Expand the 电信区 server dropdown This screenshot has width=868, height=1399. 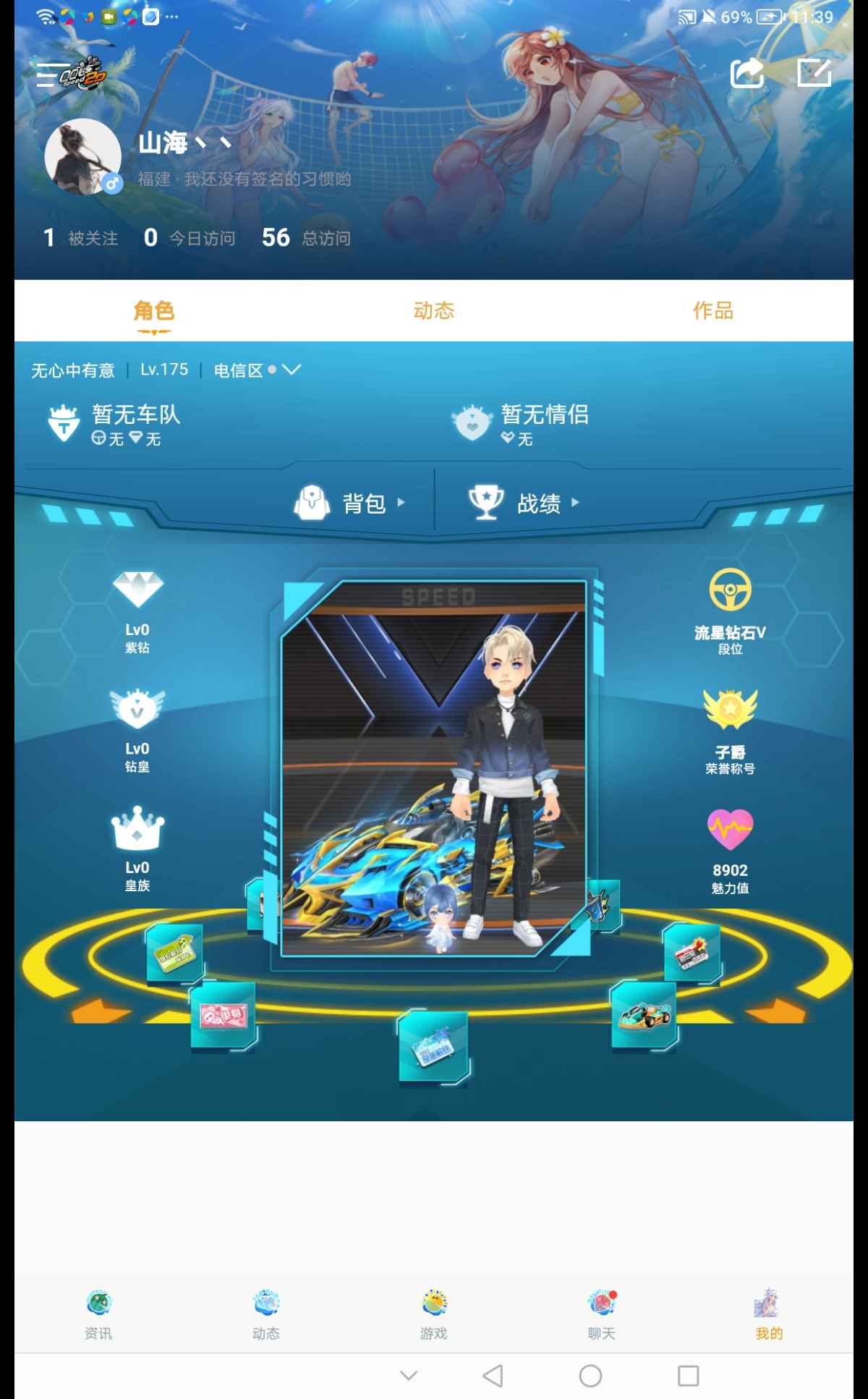[x=291, y=370]
